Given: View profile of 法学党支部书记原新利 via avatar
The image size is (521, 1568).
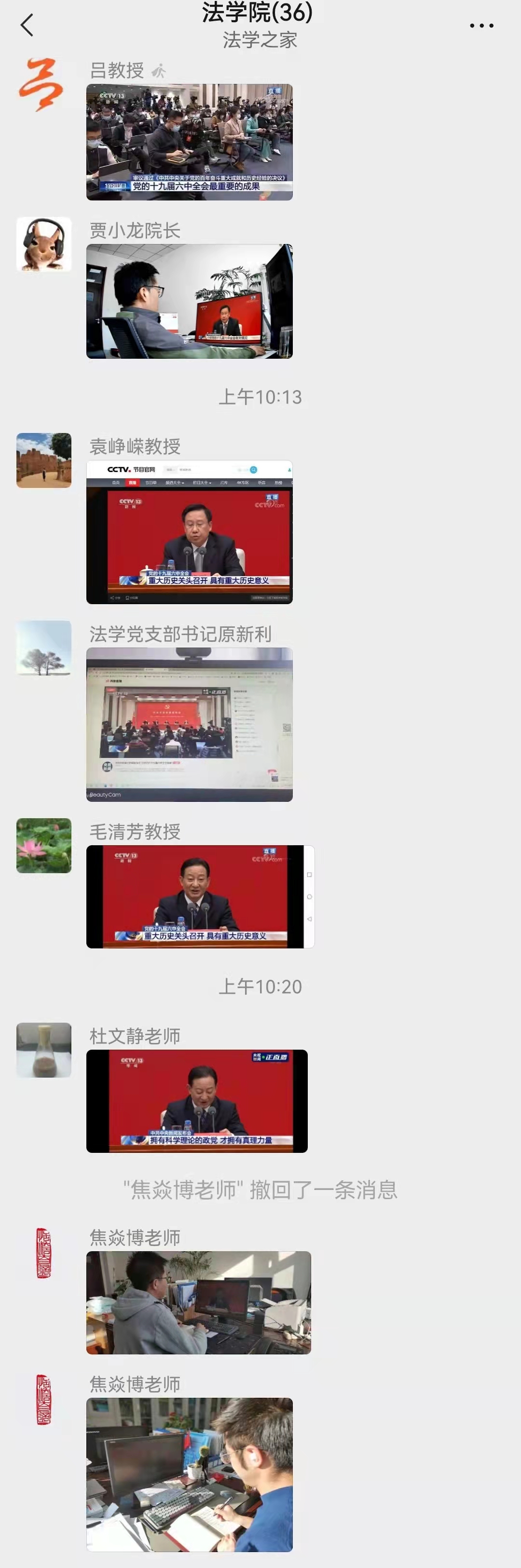Looking at the screenshot, I should (x=43, y=648).
